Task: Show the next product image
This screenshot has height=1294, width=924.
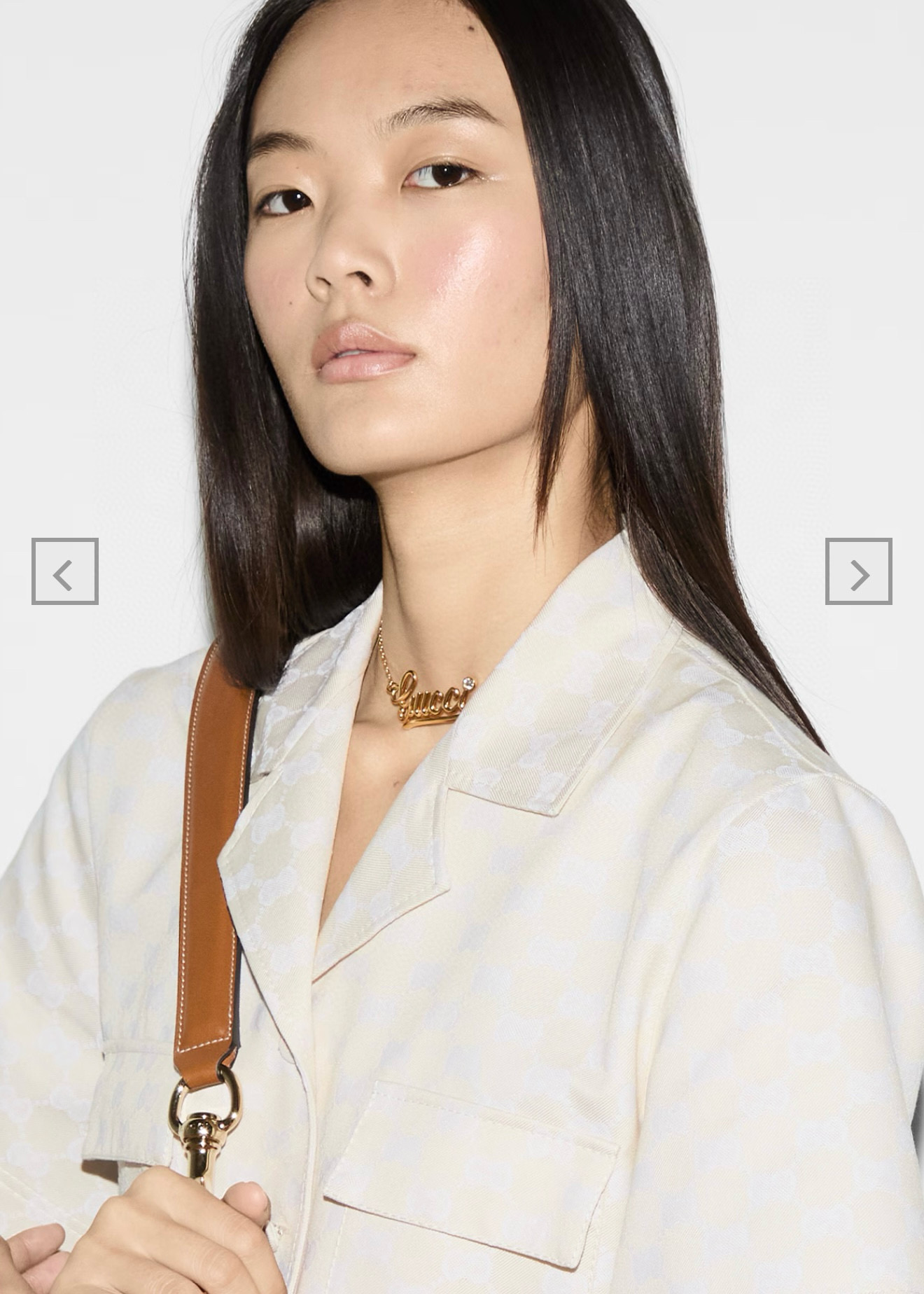Action: [x=858, y=571]
